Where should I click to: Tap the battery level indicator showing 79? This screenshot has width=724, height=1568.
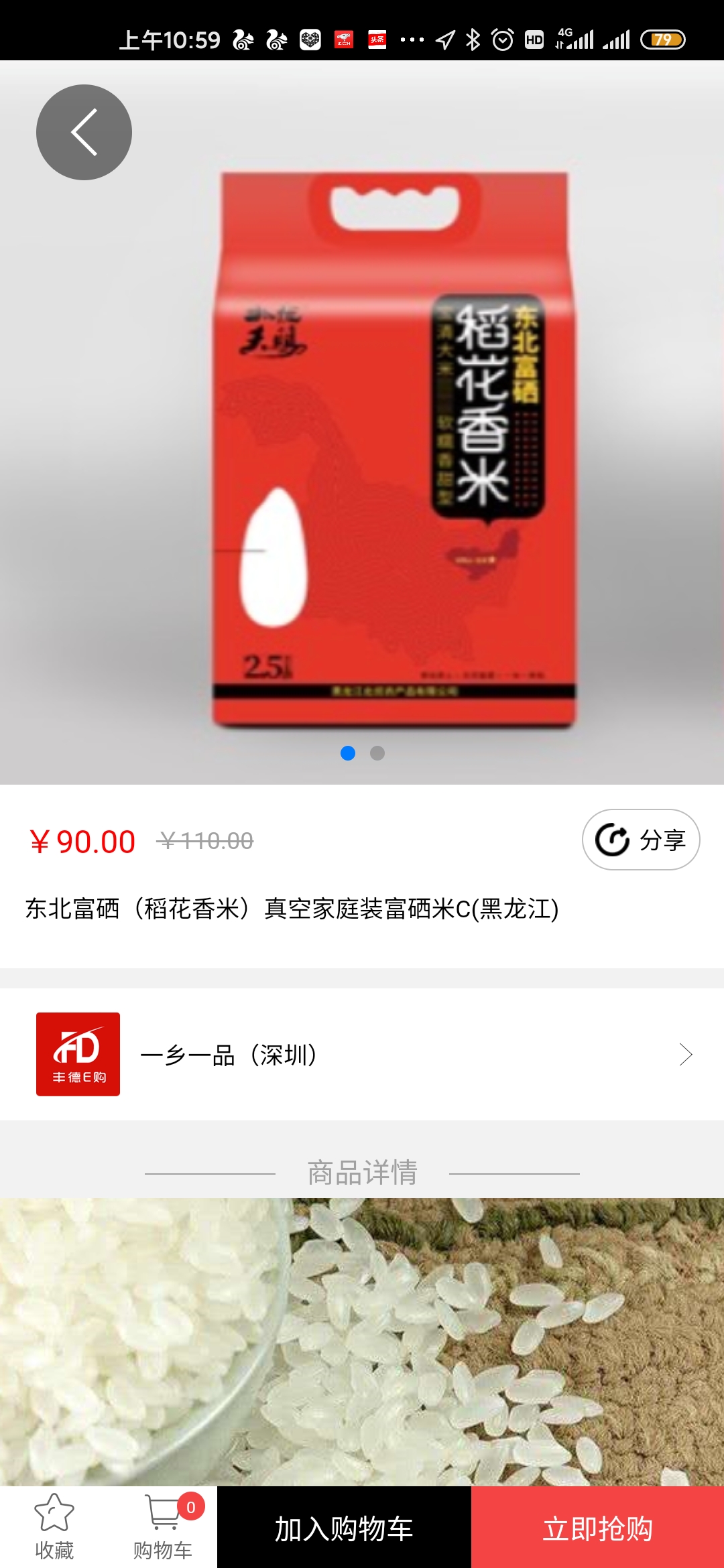pyautogui.click(x=663, y=38)
